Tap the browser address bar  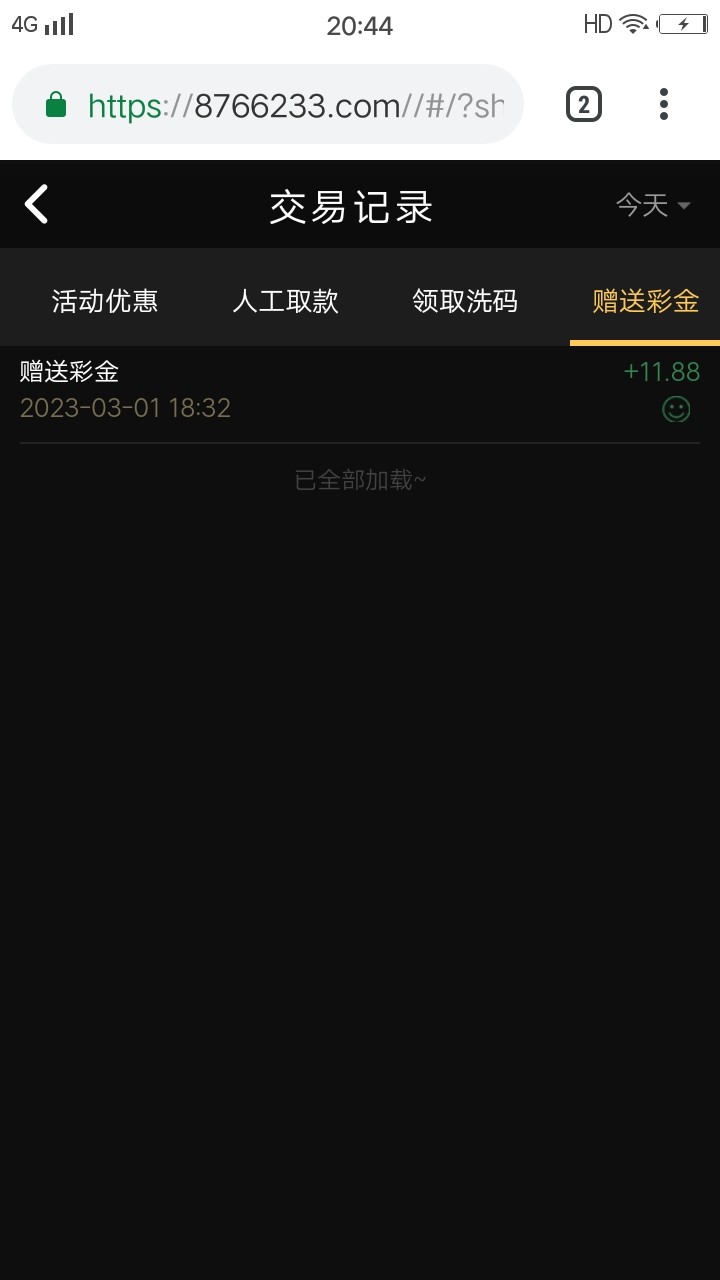tap(290, 105)
